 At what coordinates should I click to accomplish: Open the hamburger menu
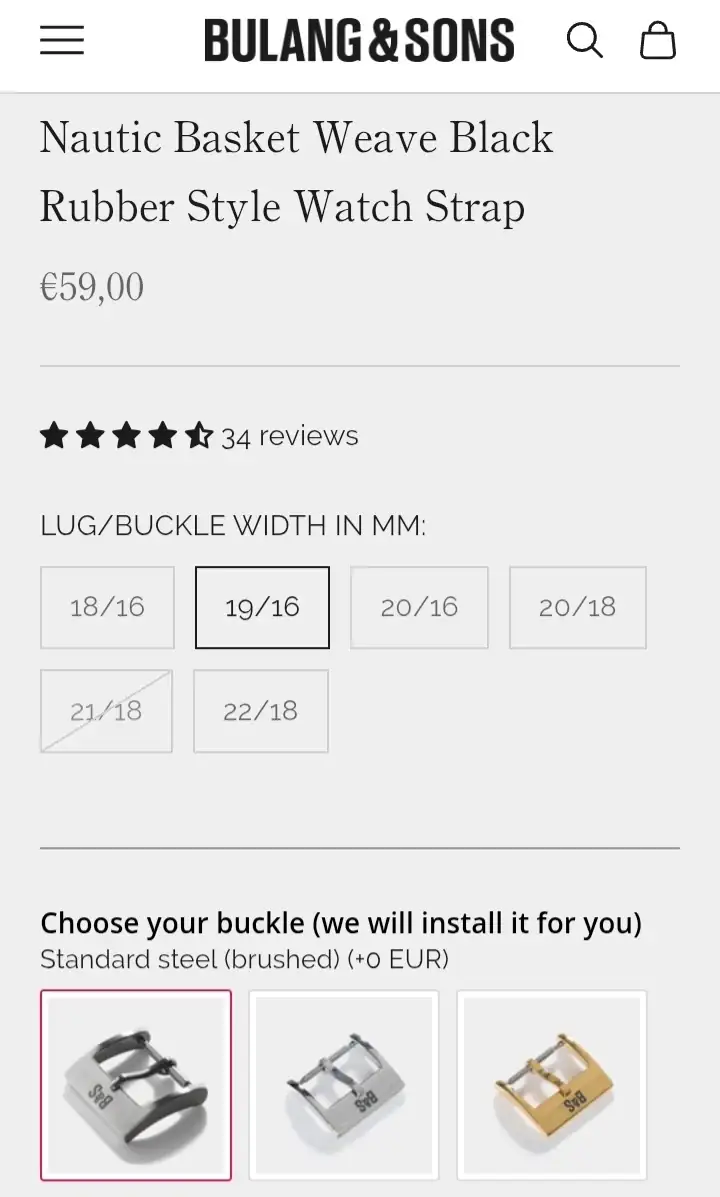[x=62, y=40]
